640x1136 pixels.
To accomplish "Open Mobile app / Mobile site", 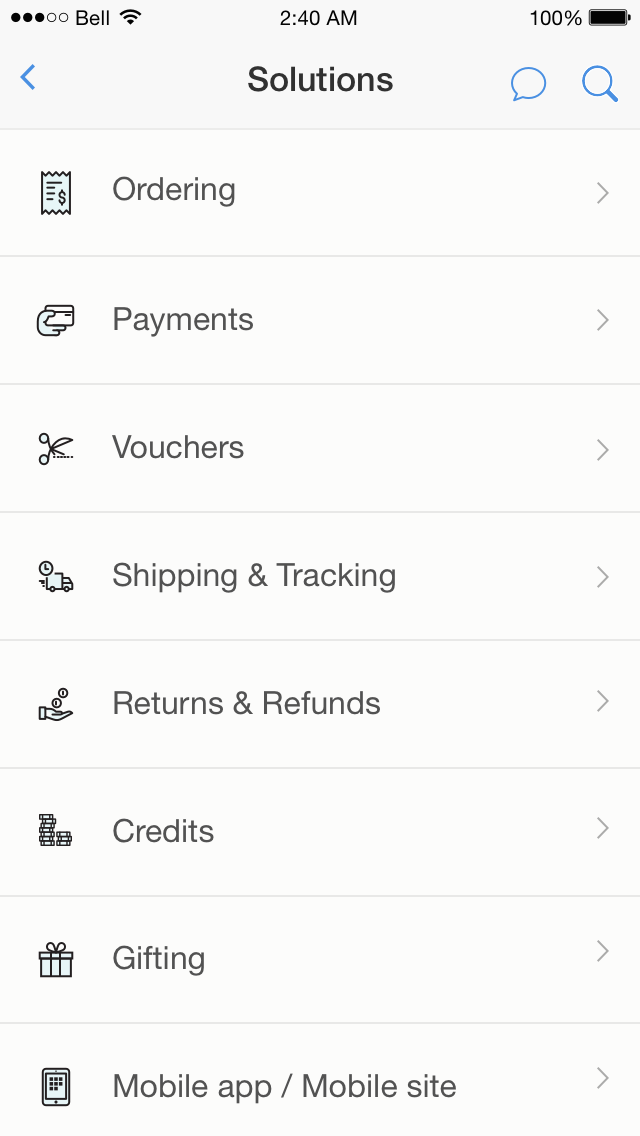I will click(x=320, y=1086).
